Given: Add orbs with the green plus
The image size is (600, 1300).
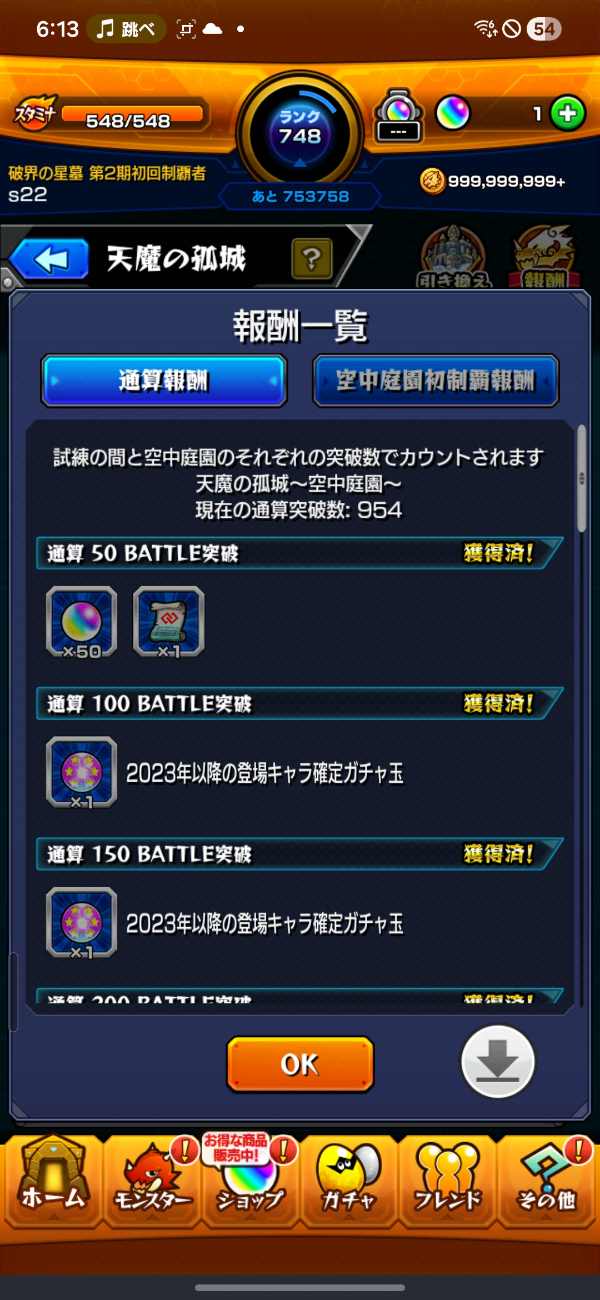Looking at the screenshot, I should tap(568, 114).
